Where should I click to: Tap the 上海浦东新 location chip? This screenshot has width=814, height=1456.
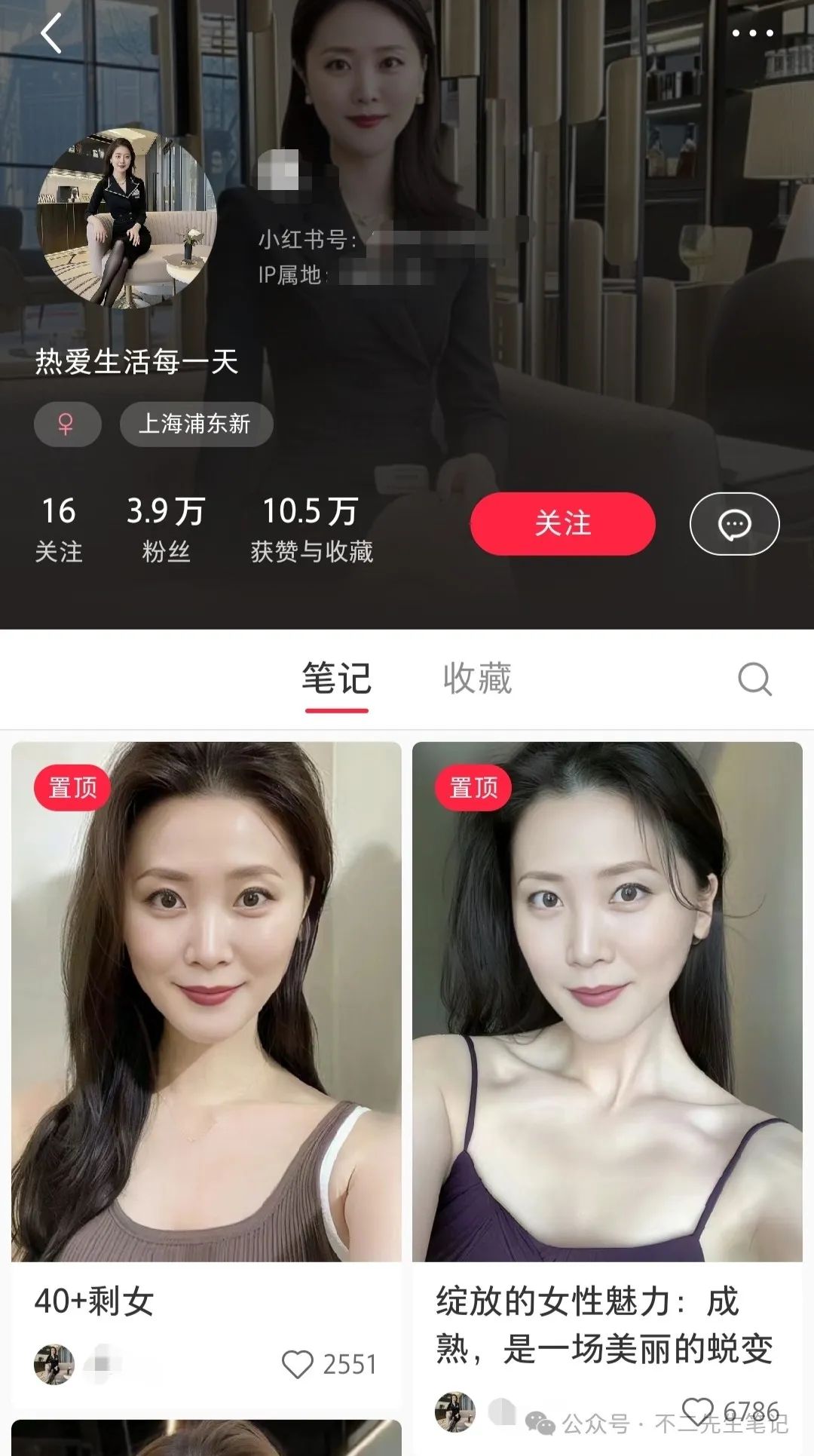coord(195,424)
